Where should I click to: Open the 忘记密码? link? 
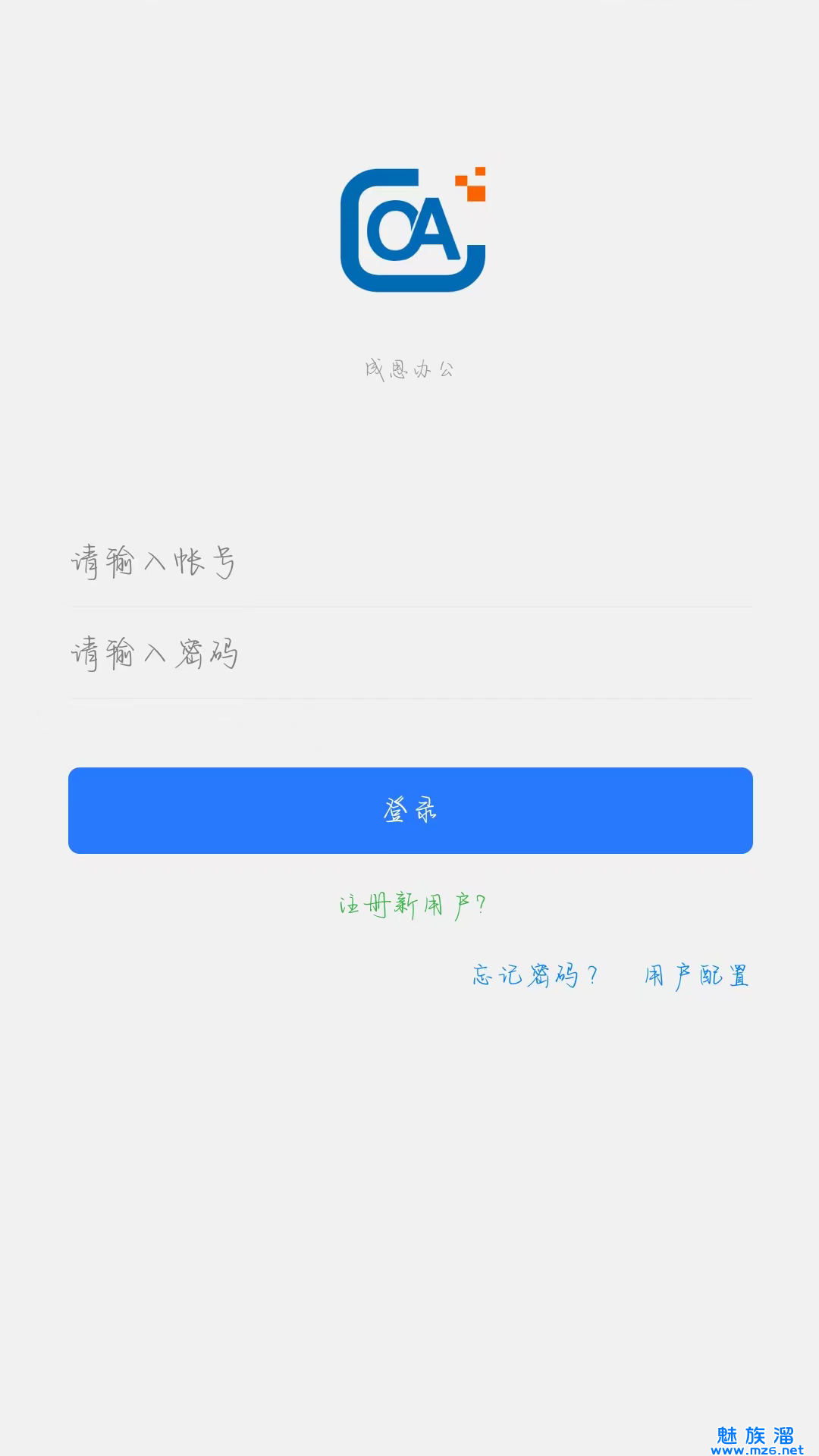click(x=535, y=975)
